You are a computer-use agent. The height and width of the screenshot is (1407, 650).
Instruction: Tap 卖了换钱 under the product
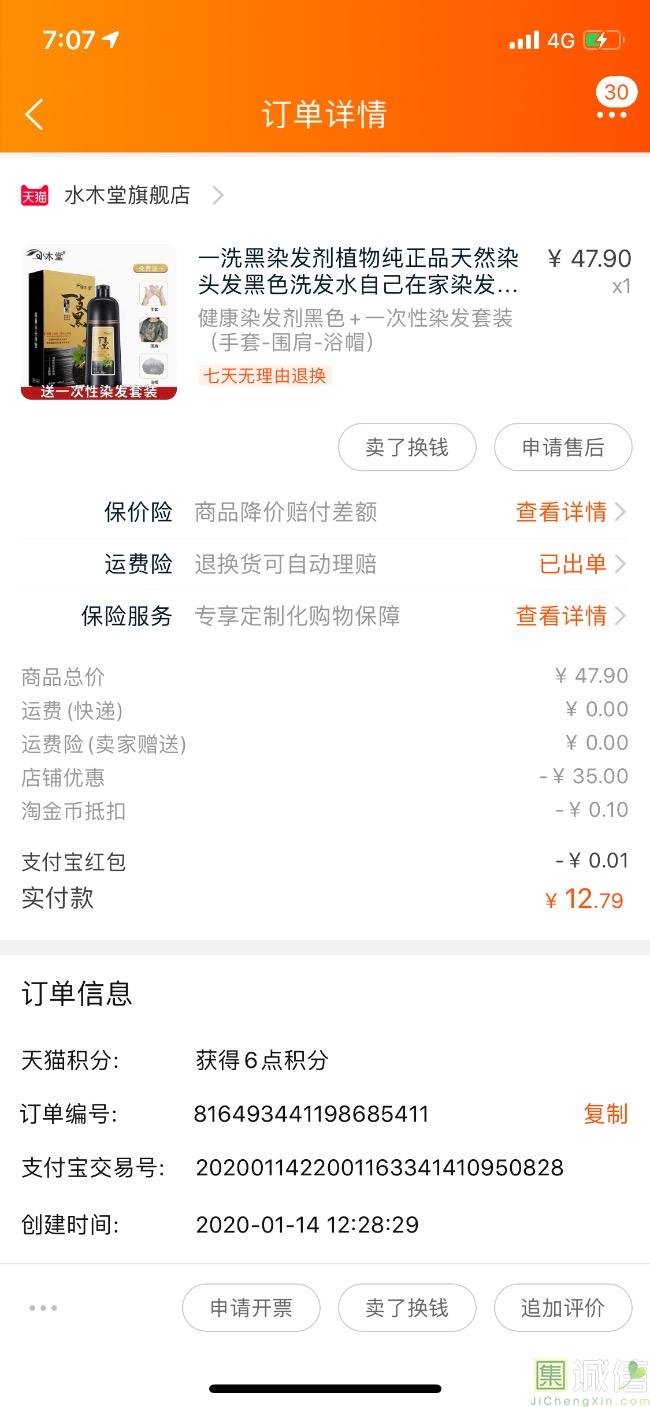click(x=406, y=448)
